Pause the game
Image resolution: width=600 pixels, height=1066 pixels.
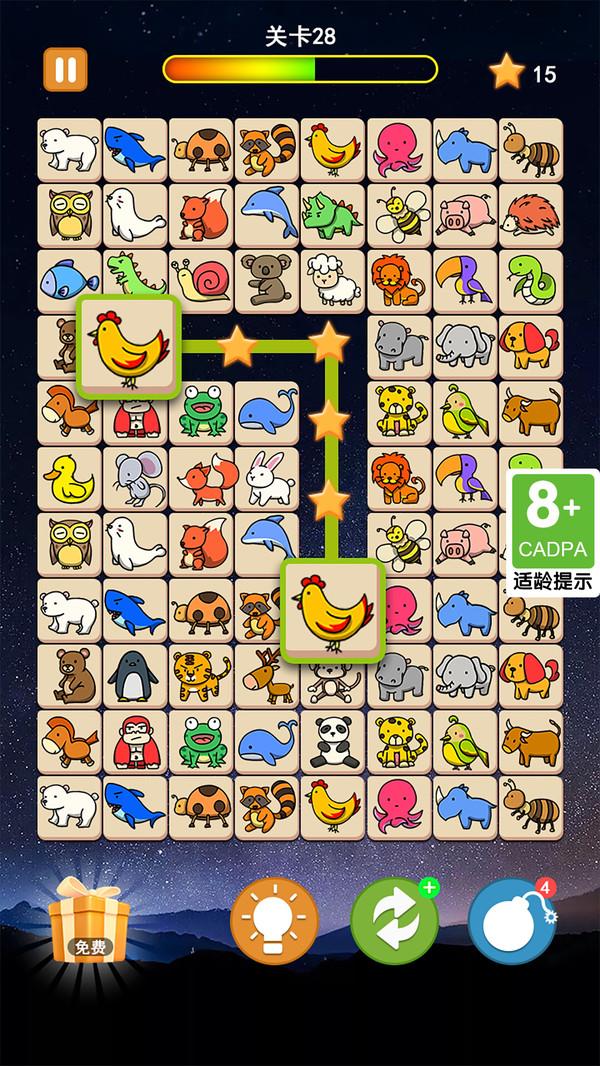65,70
